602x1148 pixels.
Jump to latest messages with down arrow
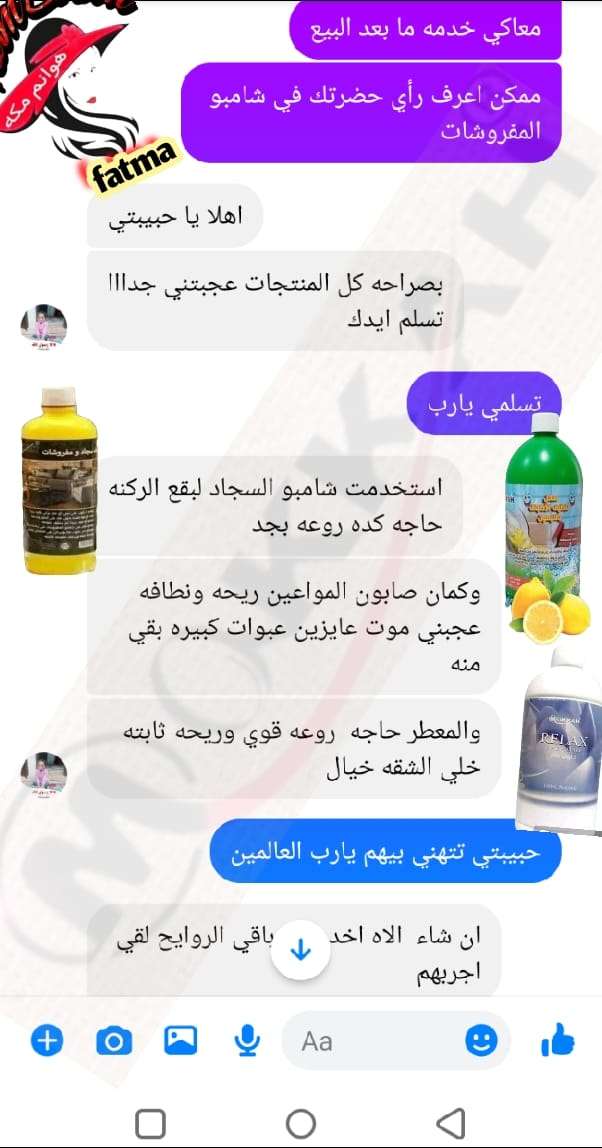pos(301,951)
